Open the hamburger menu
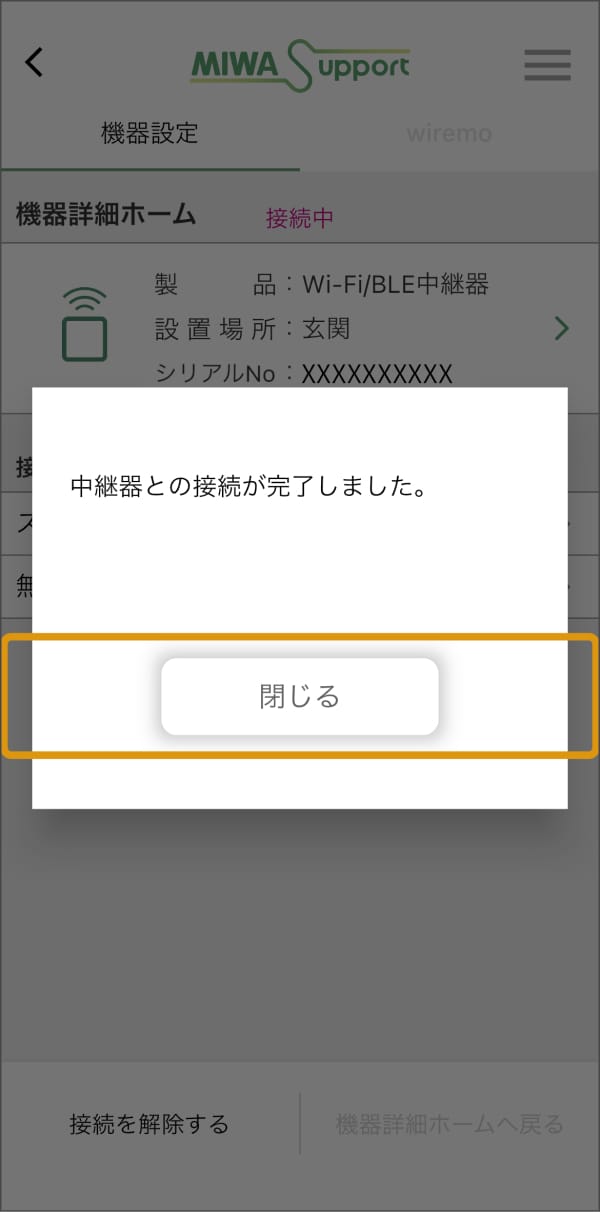Screen dimensions: 600x1212 [x=547, y=65]
